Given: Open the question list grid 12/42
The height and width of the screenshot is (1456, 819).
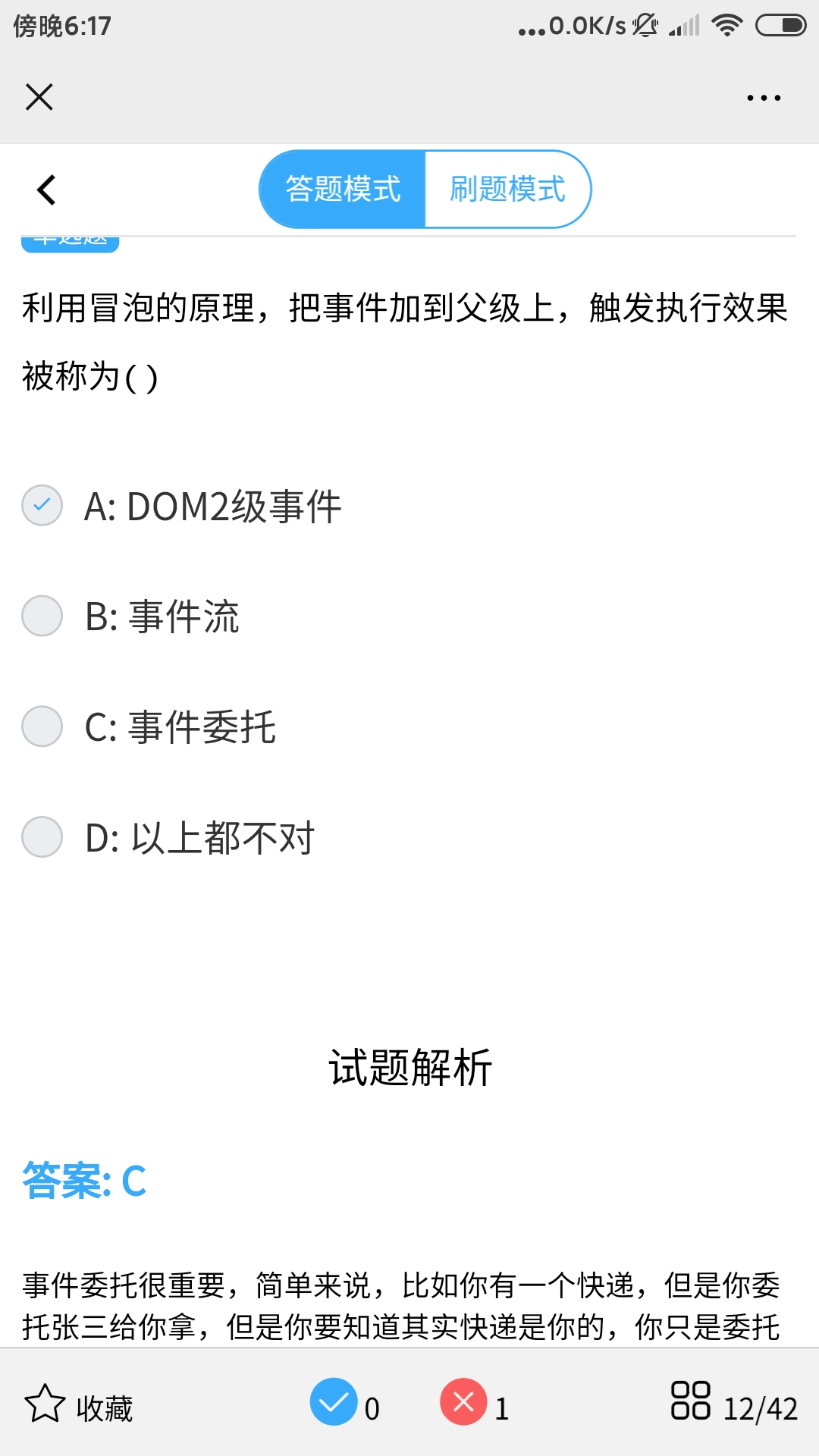Looking at the screenshot, I should pos(734,1405).
